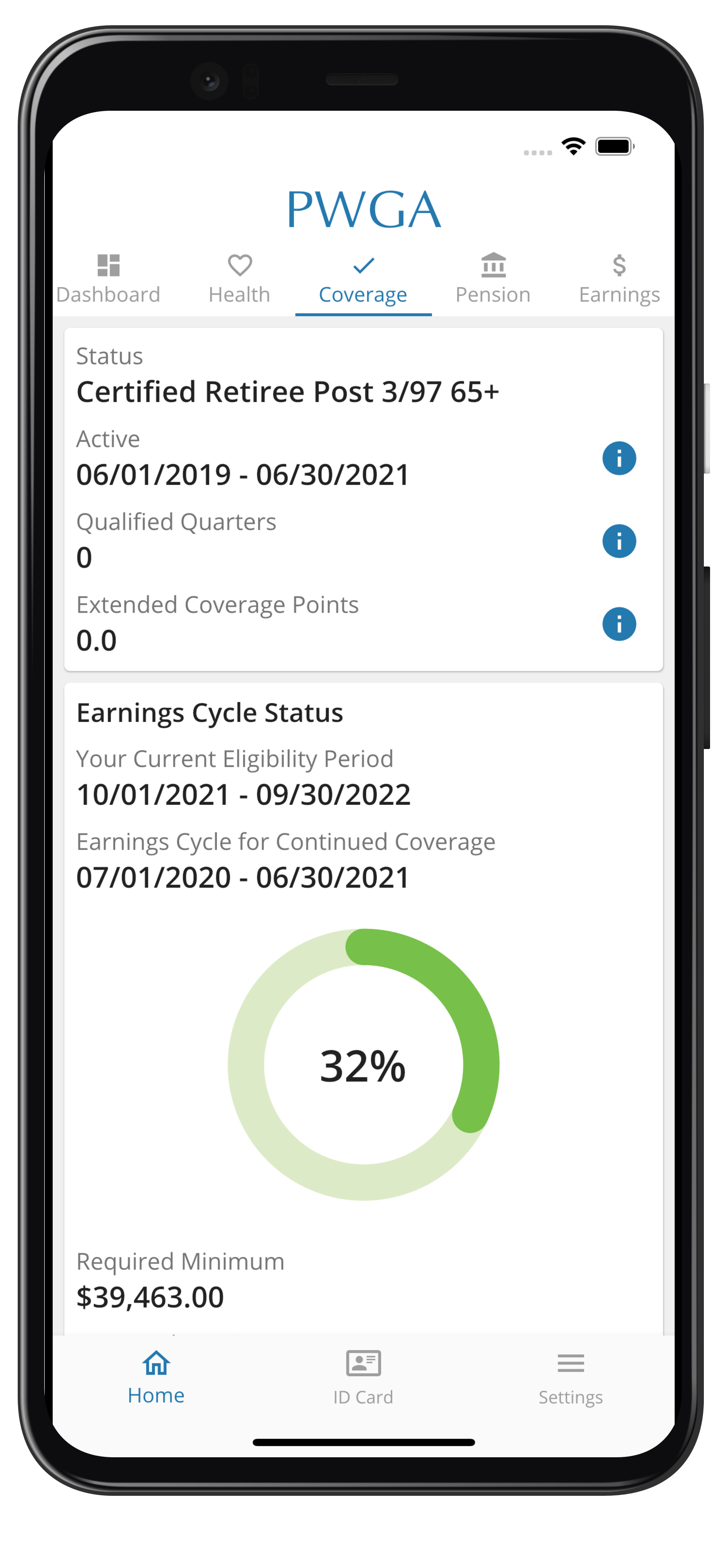Open Settings from the bottom bar
This screenshot has width=726, height=1568.
[x=570, y=1378]
